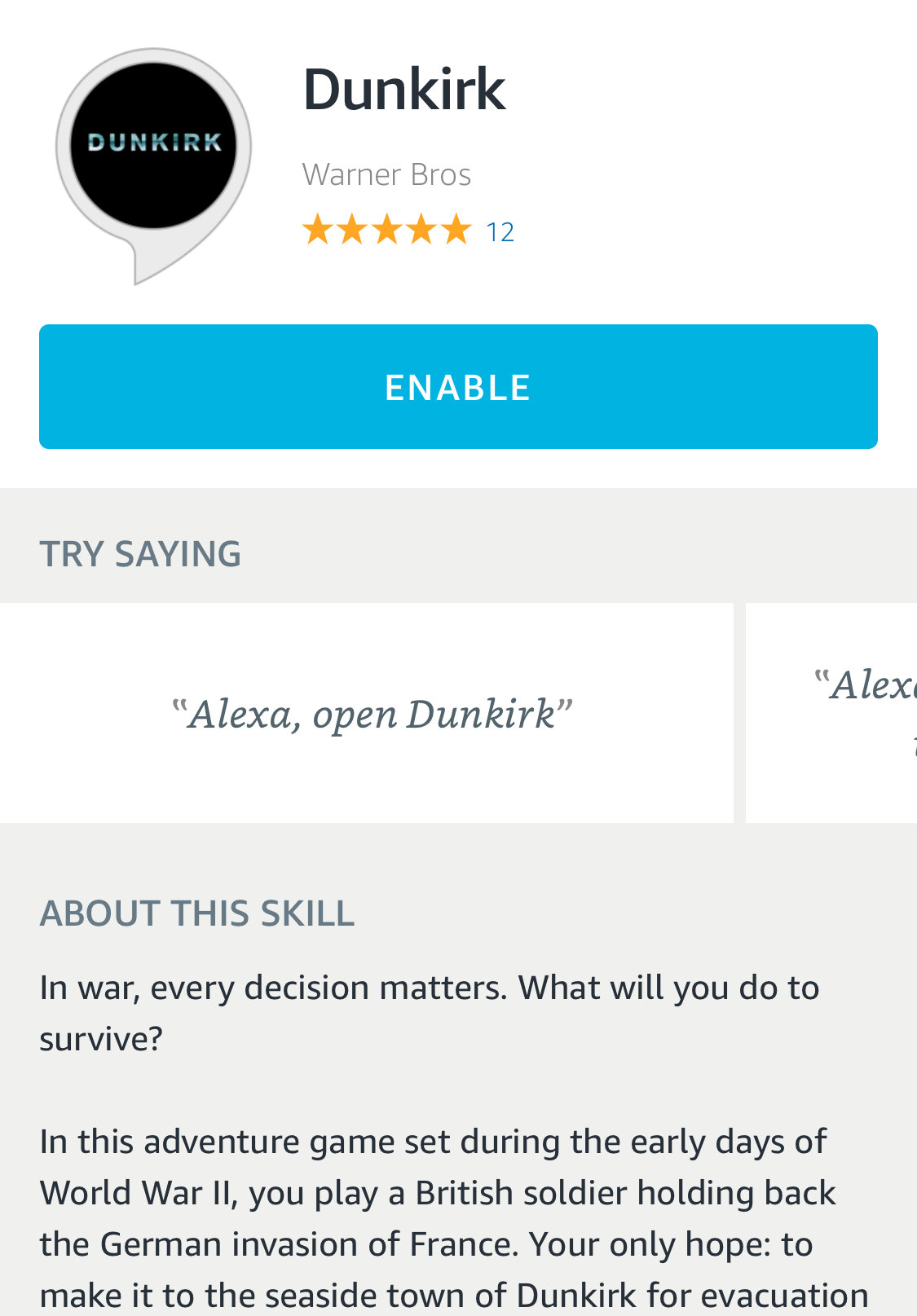
Task: Enable the Dunkirk skill
Action: pyautogui.click(x=458, y=386)
